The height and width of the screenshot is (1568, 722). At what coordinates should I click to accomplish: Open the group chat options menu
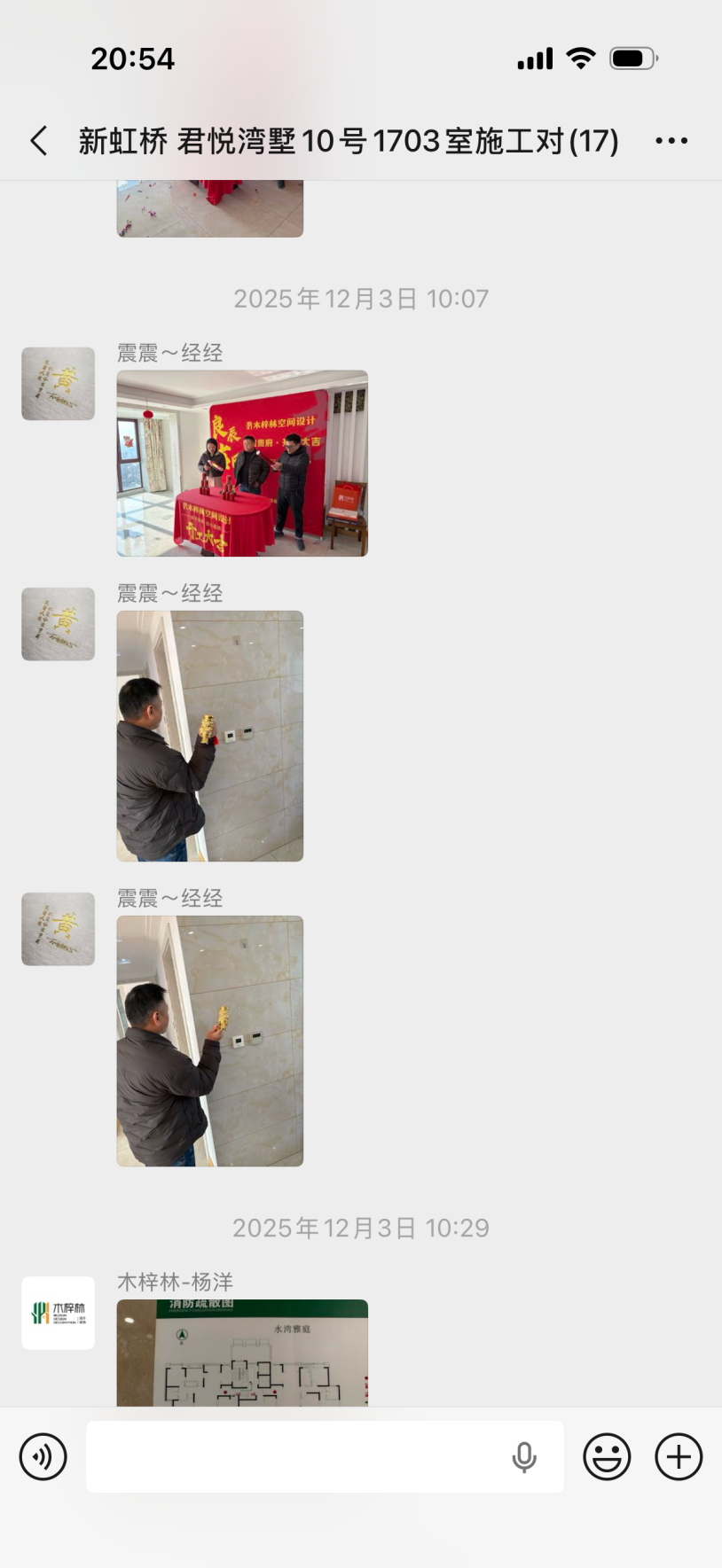pyautogui.click(x=671, y=141)
